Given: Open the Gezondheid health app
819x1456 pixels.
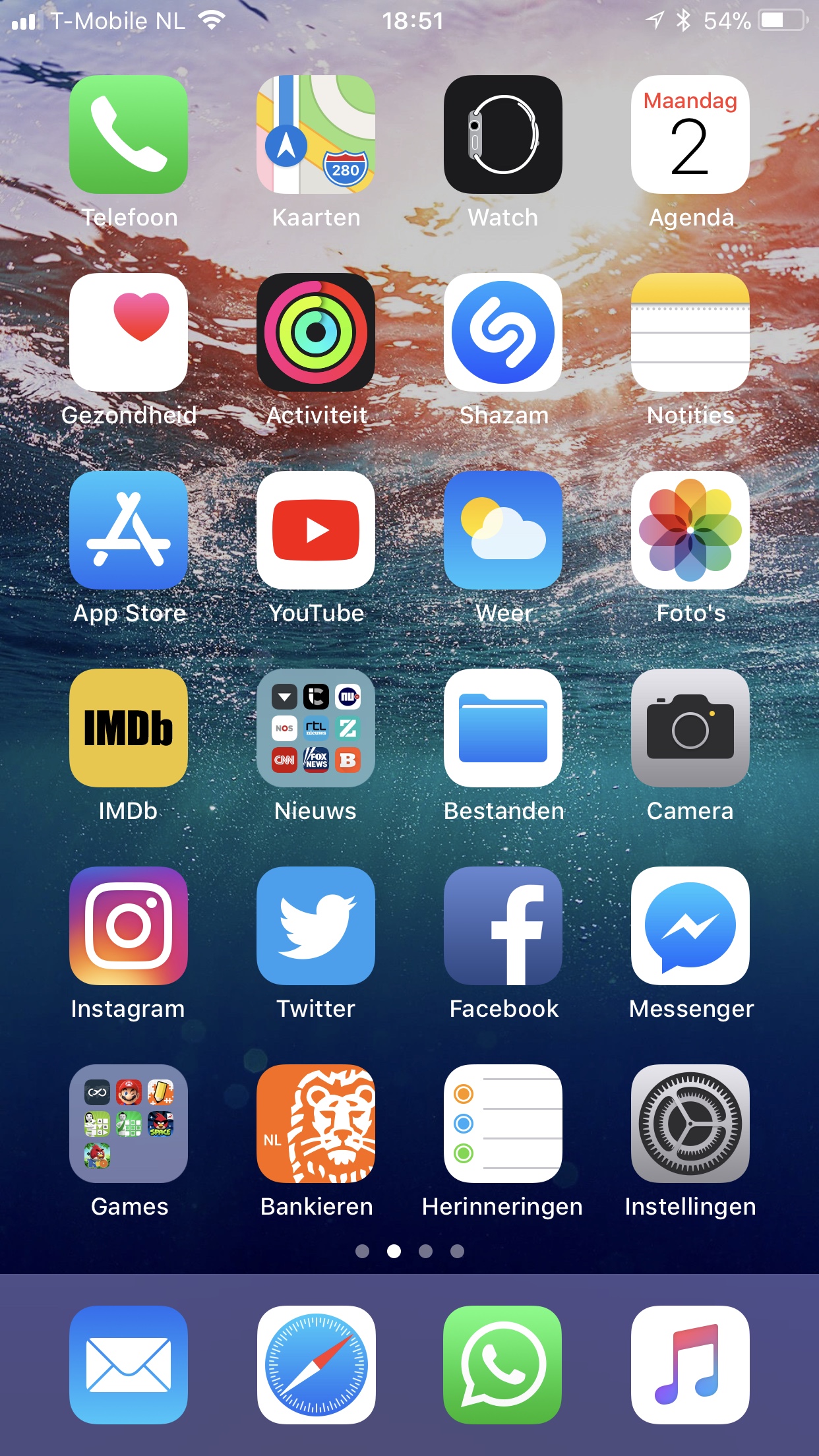Looking at the screenshot, I should click(x=129, y=332).
